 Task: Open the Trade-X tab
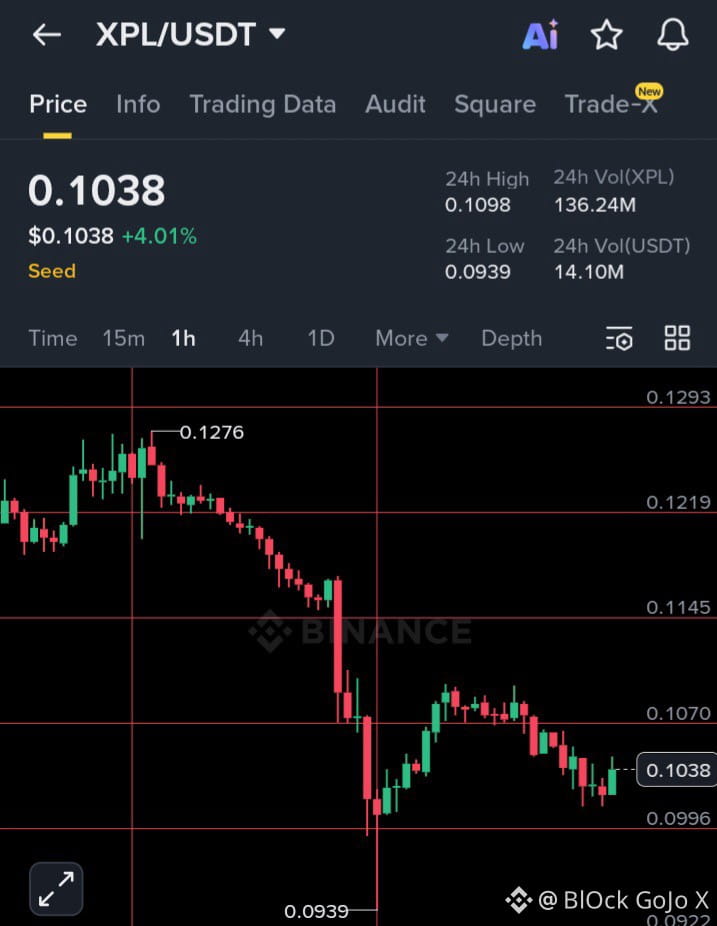pyautogui.click(x=611, y=104)
